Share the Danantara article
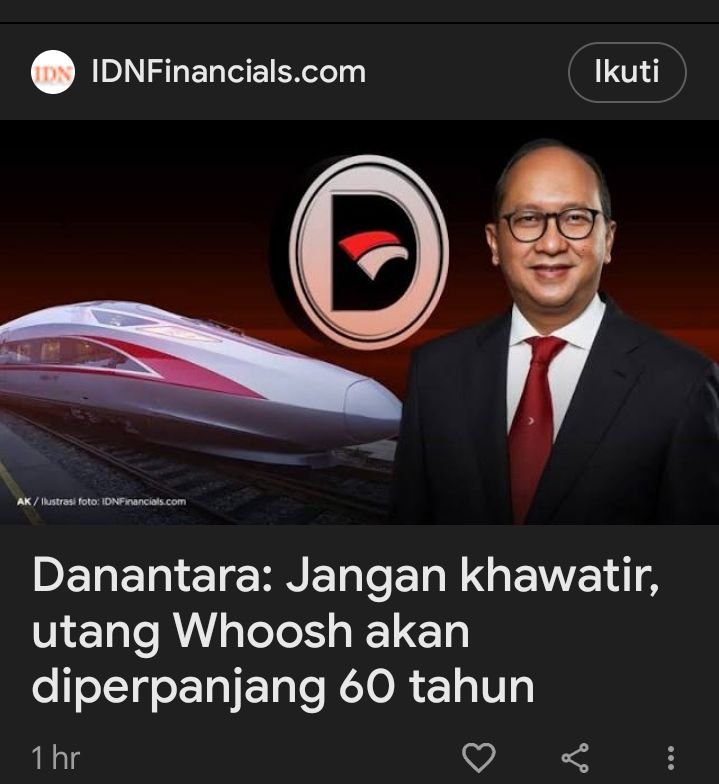Screen dimensions: 719x784 tap(575, 757)
